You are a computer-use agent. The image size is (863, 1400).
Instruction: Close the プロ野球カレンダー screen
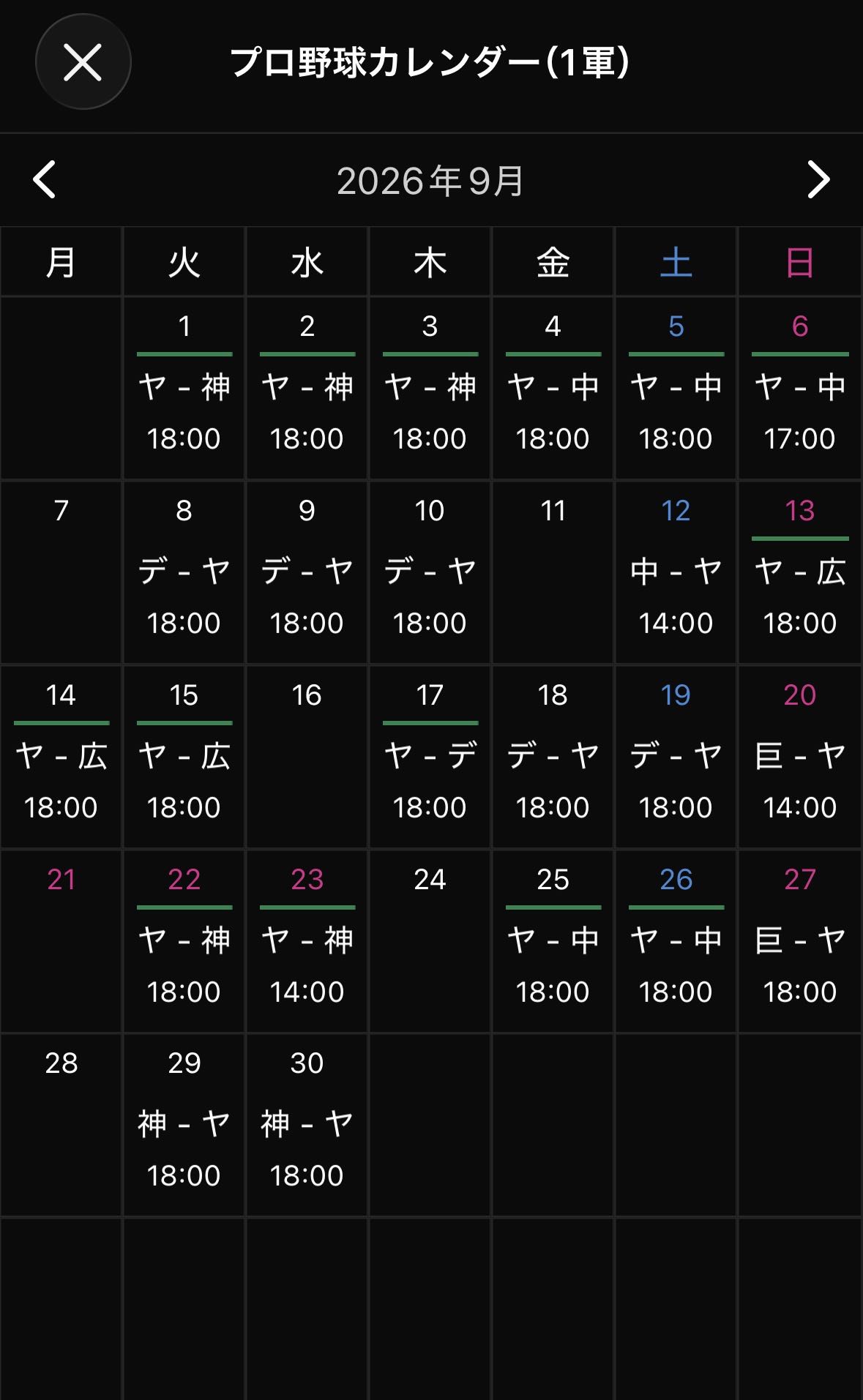click(x=83, y=62)
